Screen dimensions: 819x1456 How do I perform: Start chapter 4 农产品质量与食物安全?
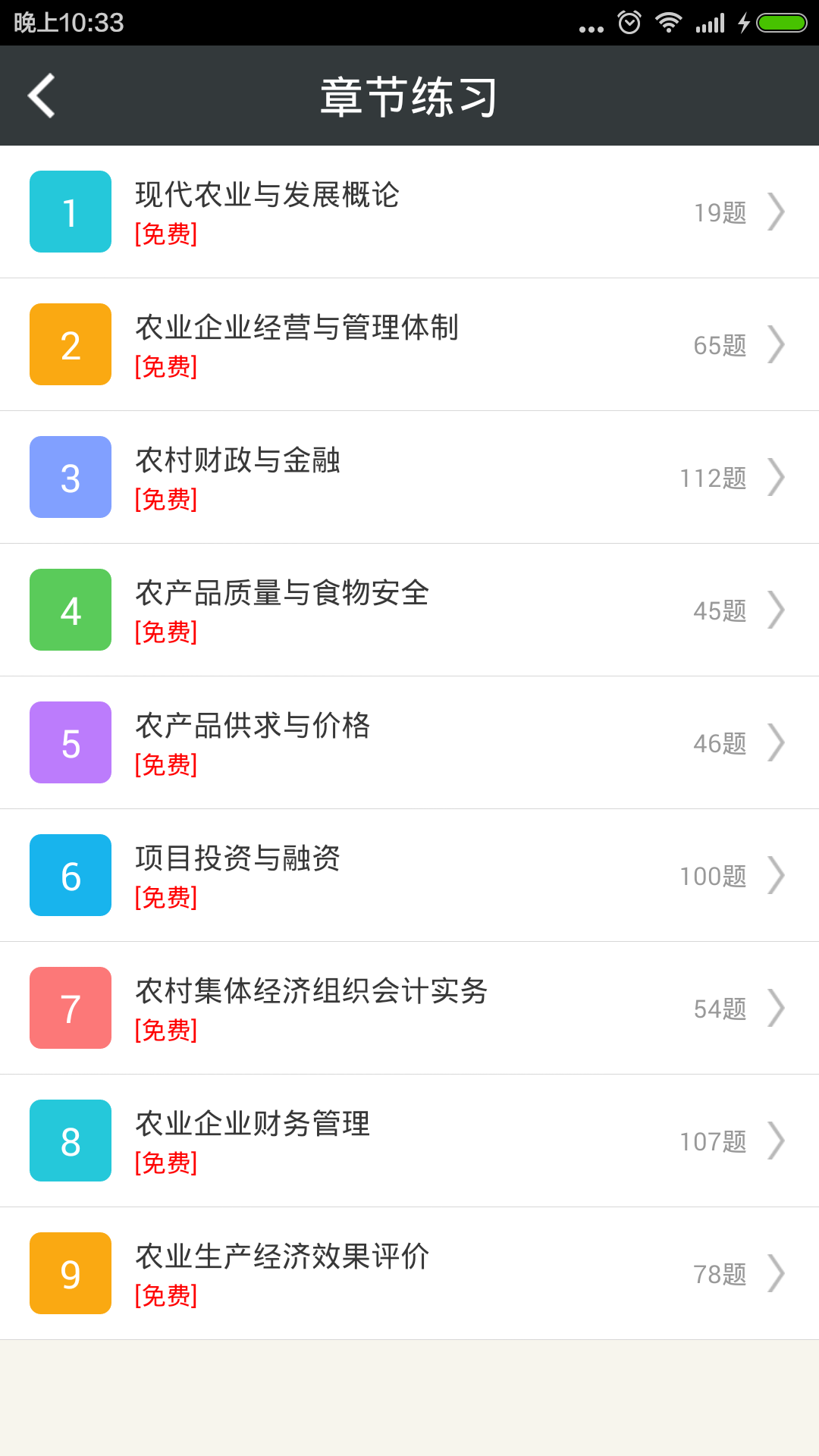pyautogui.click(x=409, y=610)
